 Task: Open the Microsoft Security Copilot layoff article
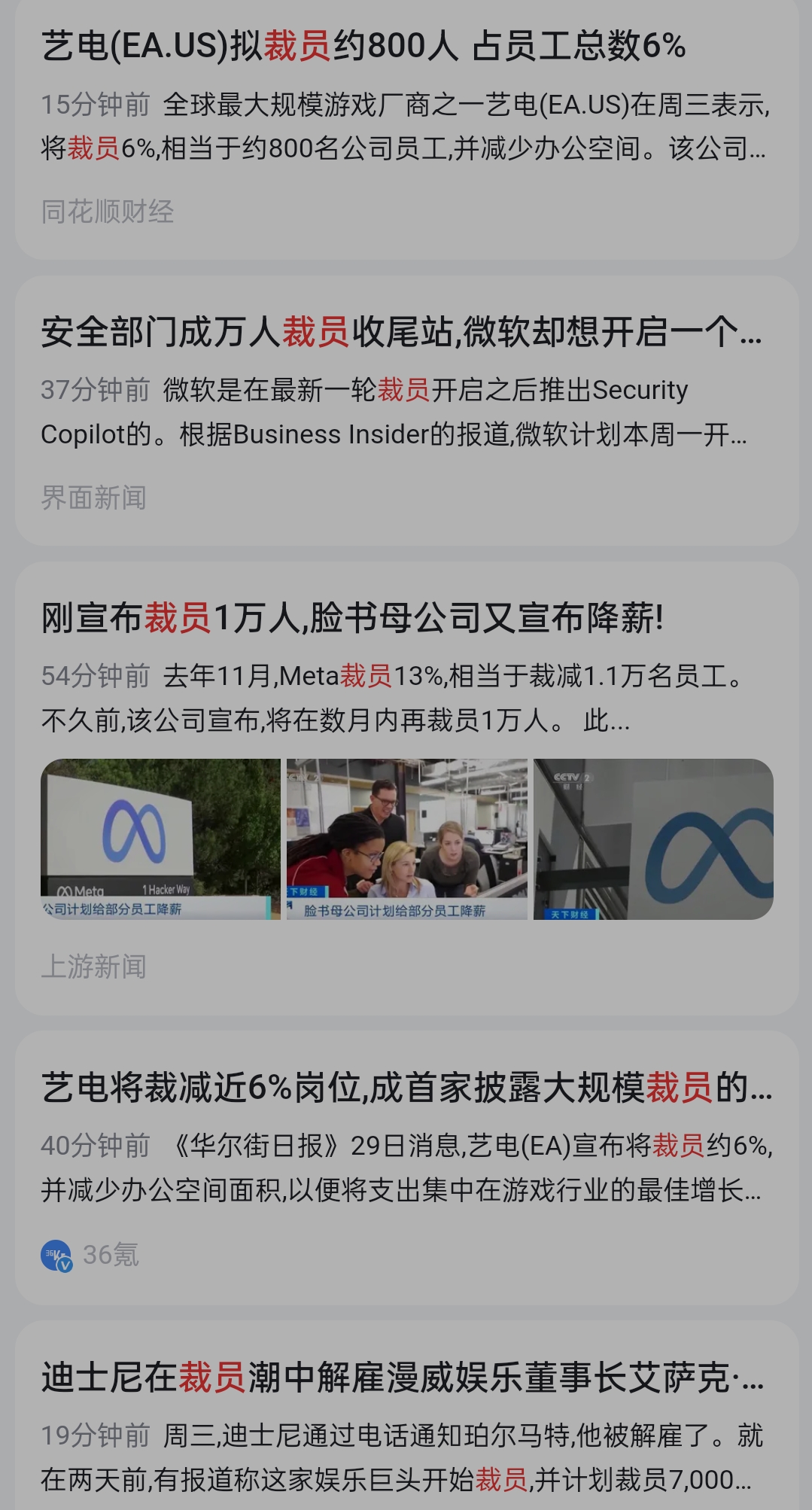[401, 332]
